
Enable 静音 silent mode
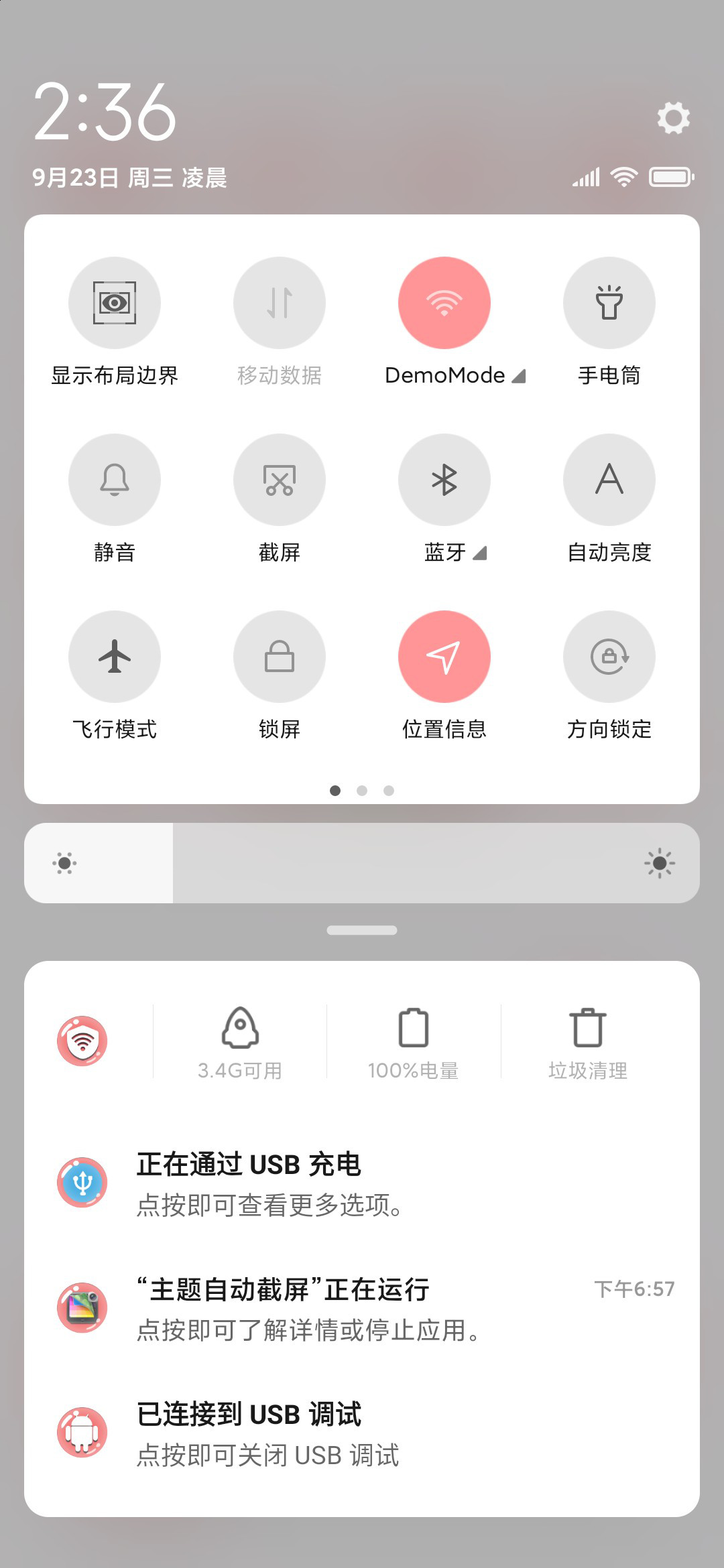(x=115, y=480)
